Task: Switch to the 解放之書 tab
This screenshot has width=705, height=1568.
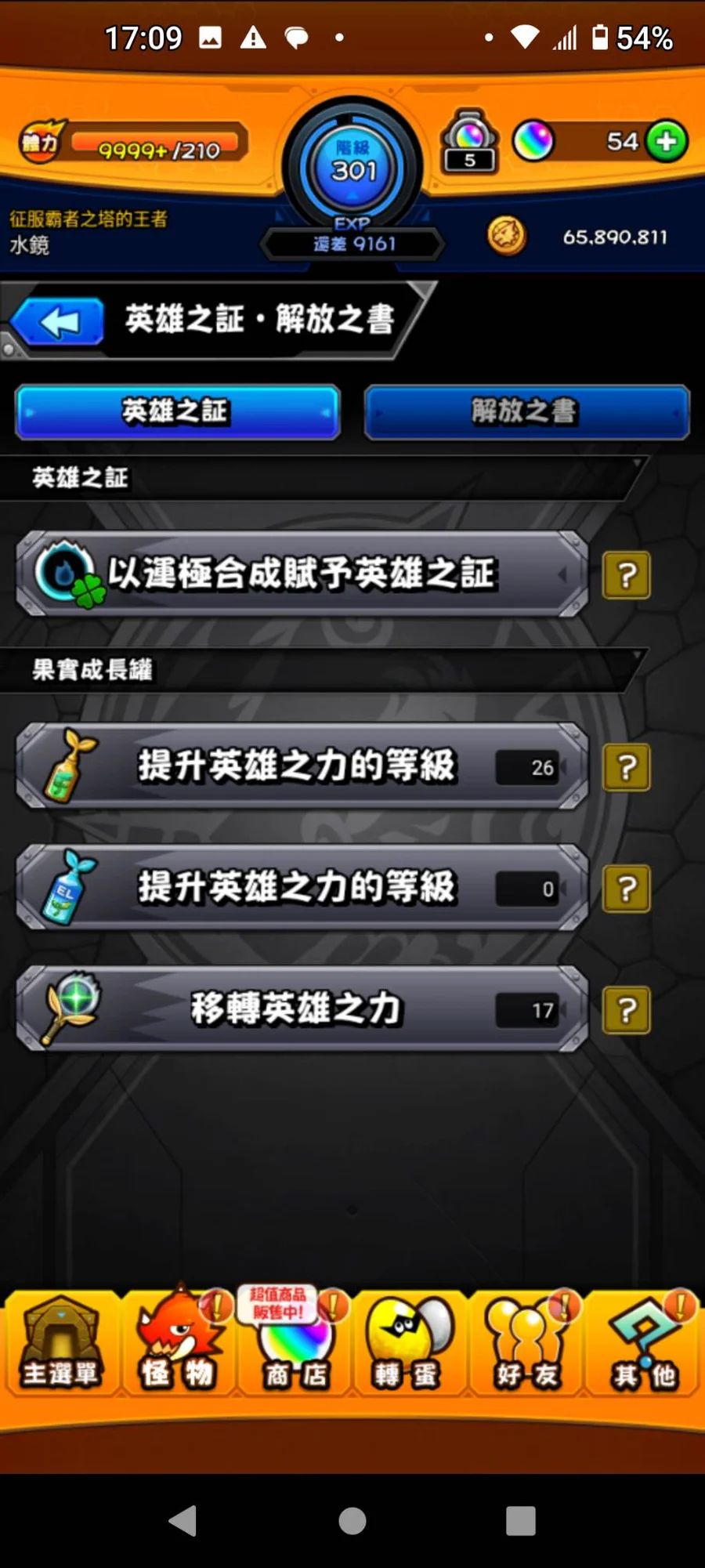Action: (526, 411)
